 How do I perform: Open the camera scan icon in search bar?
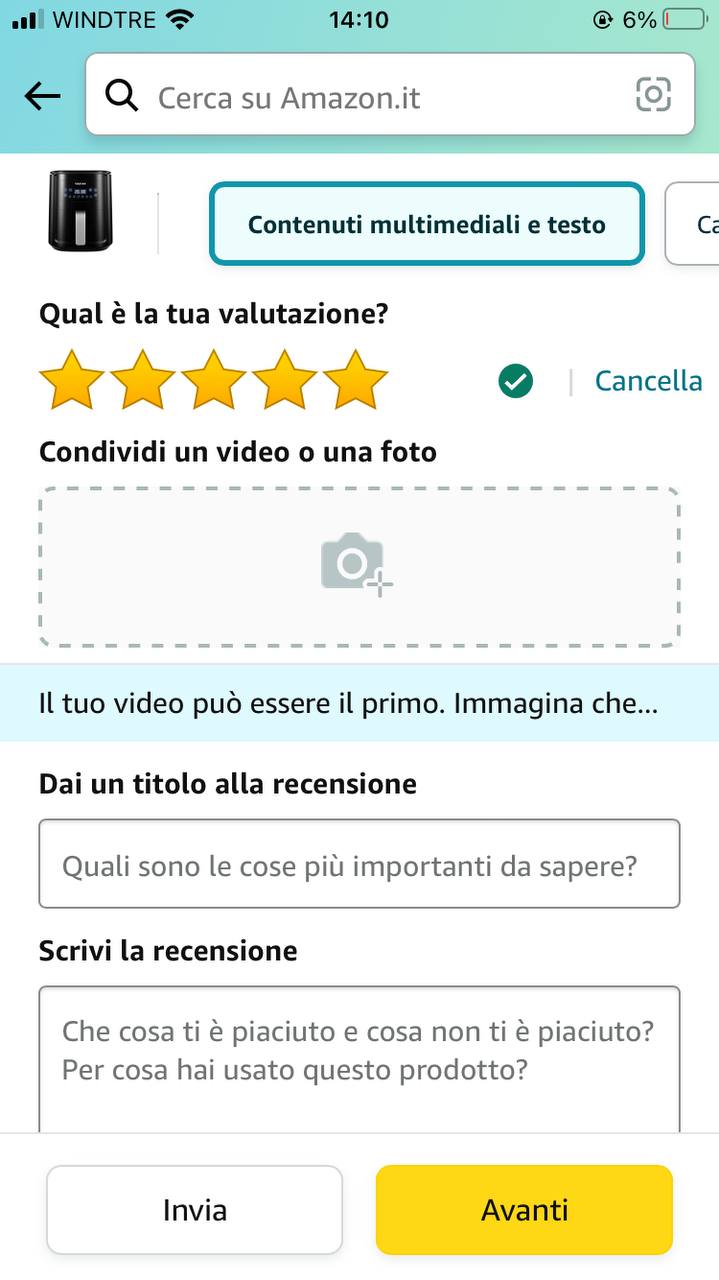coord(653,95)
